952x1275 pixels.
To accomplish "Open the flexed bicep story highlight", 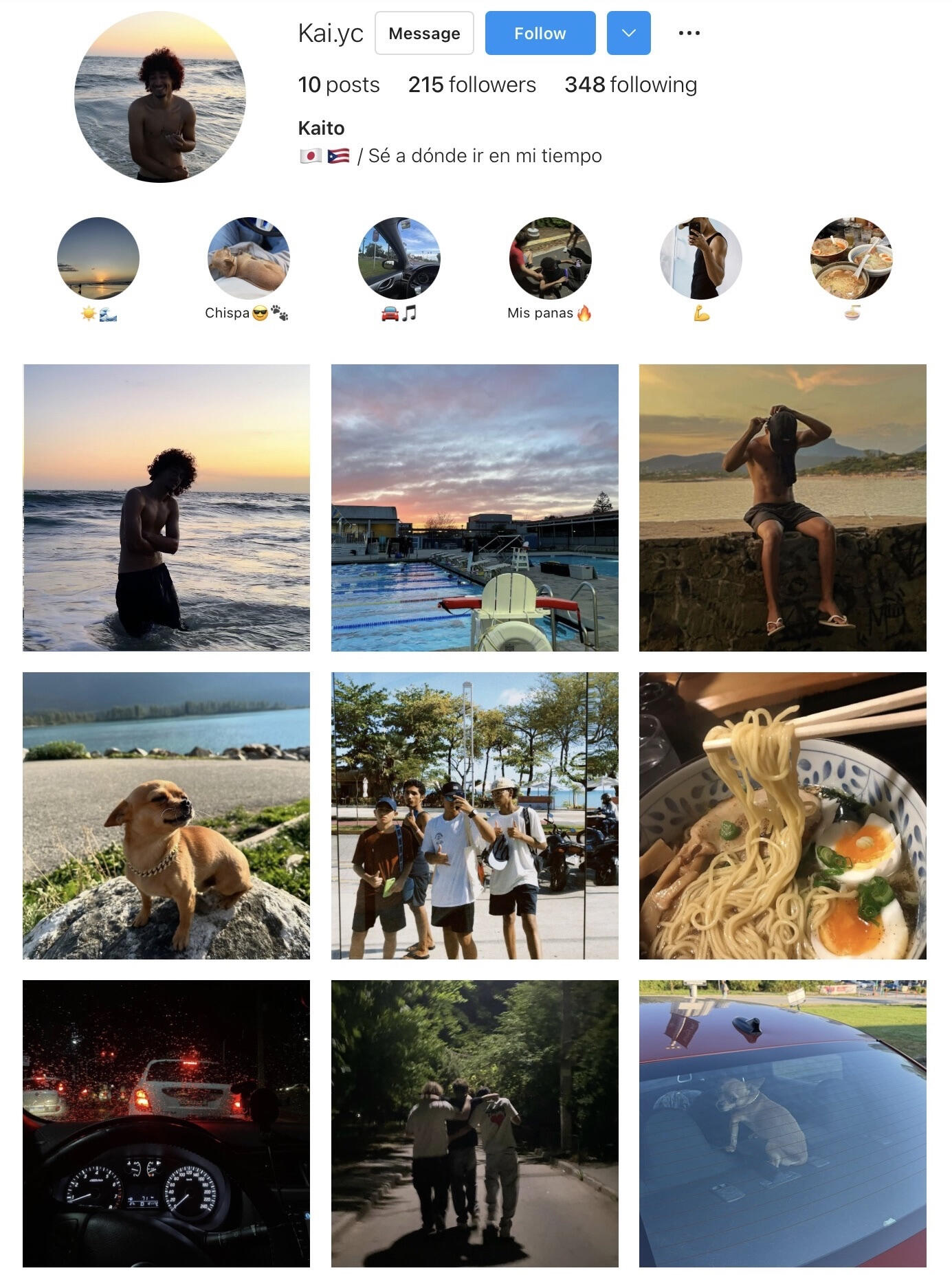I will [x=700, y=258].
